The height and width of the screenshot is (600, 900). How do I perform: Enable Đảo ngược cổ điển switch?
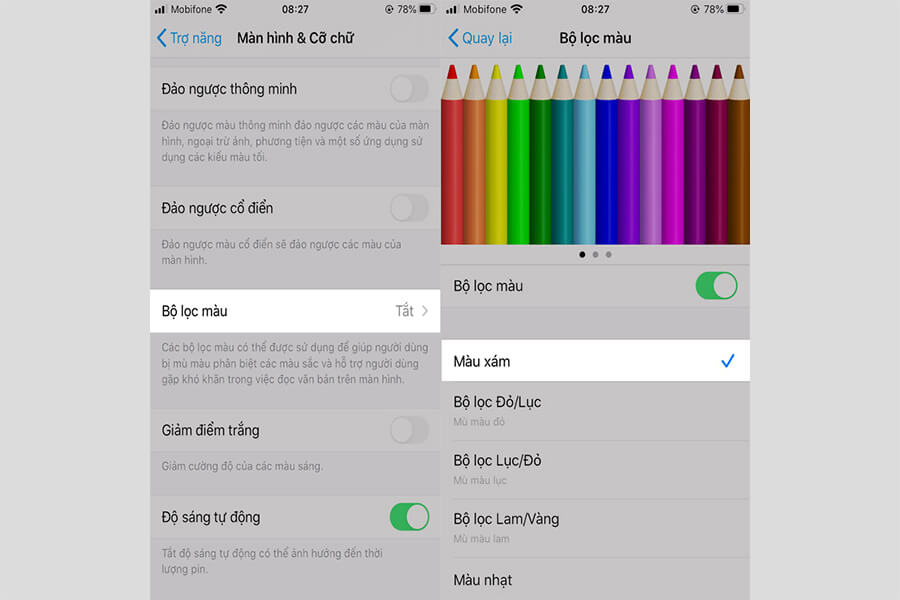point(408,208)
